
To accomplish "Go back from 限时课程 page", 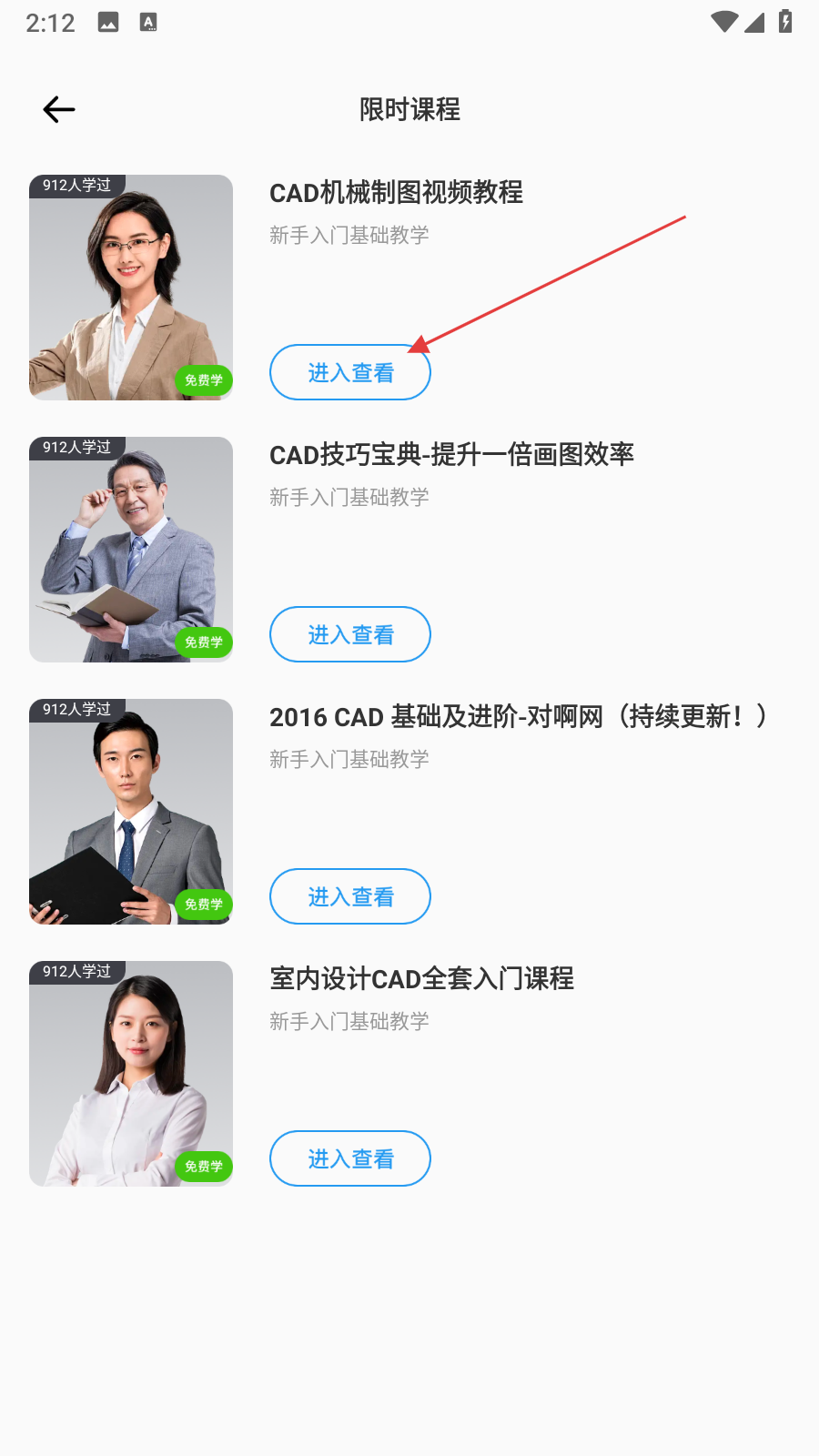I will tap(59, 110).
